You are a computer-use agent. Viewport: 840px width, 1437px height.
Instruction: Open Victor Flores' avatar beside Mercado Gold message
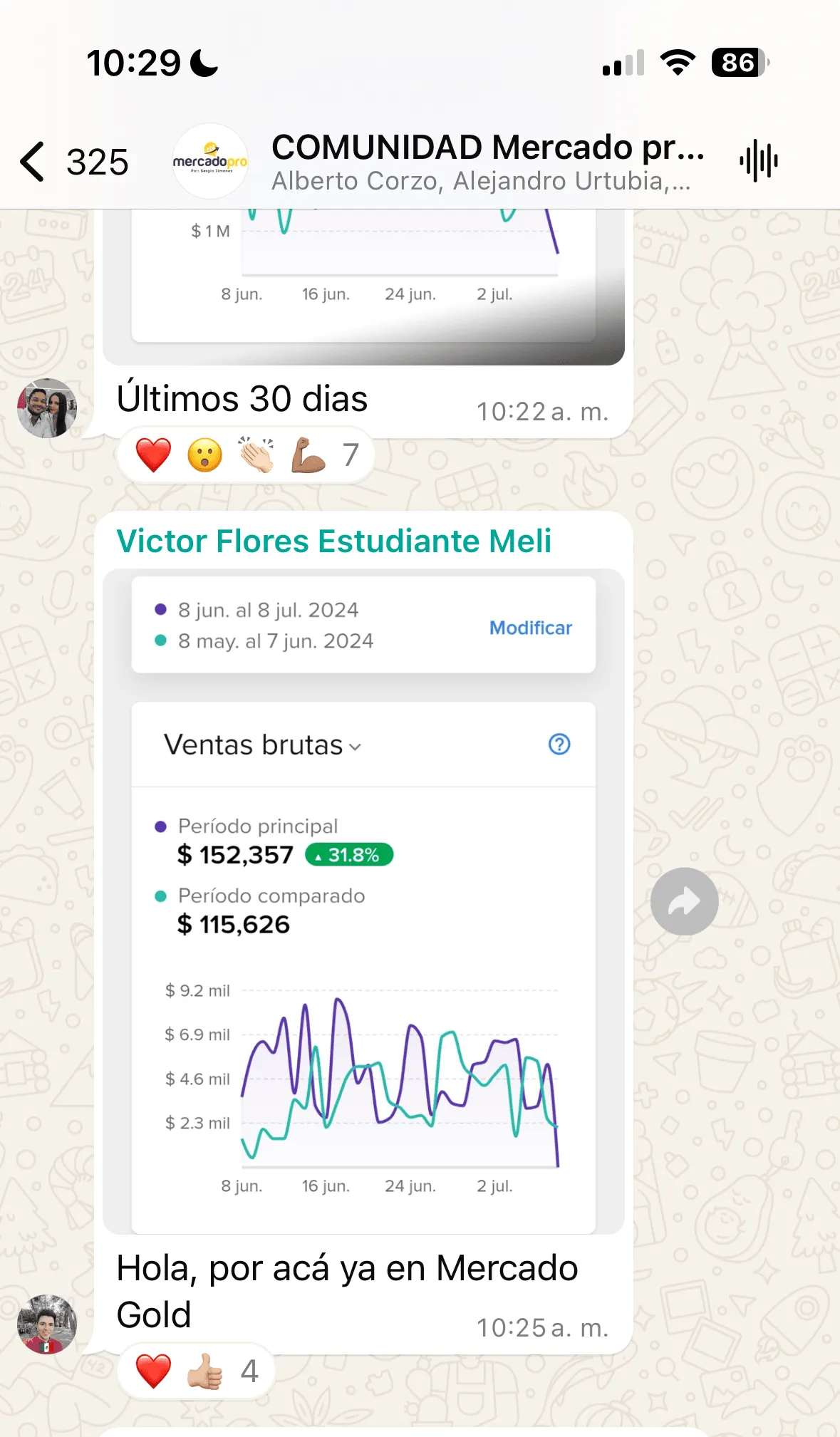(x=47, y=1324)
